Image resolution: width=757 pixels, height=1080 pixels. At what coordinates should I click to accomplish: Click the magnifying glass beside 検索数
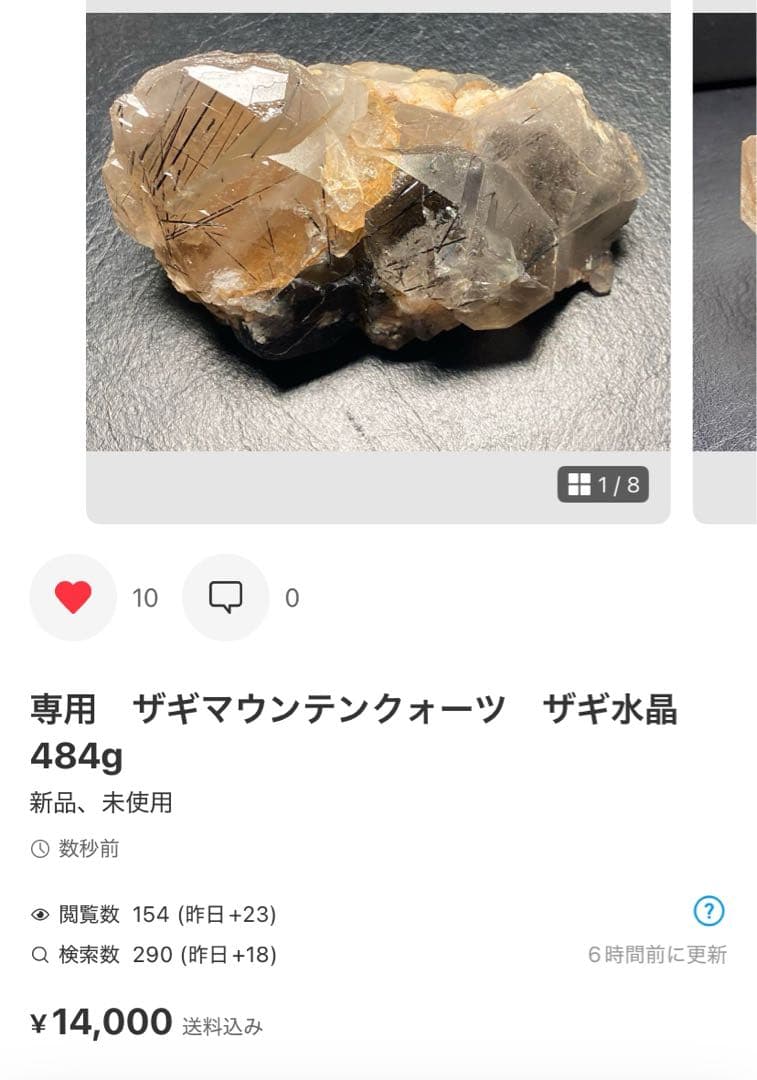[x=39, y=956]
